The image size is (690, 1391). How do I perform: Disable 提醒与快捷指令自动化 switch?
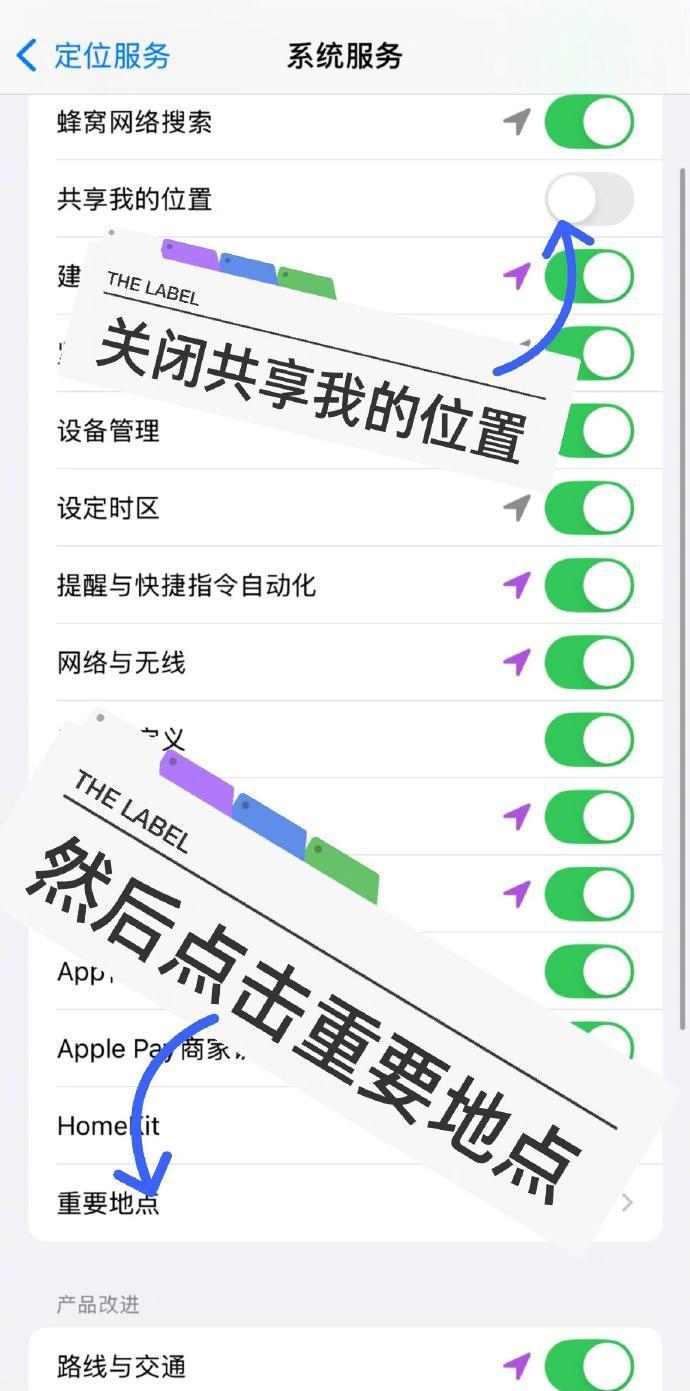(x=589, y=585)
